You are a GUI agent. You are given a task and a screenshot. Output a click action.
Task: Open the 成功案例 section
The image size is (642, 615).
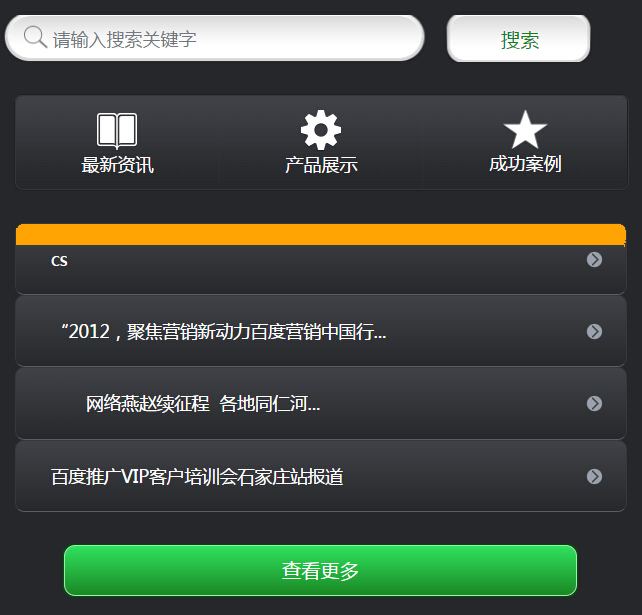[x=525, y=143]
